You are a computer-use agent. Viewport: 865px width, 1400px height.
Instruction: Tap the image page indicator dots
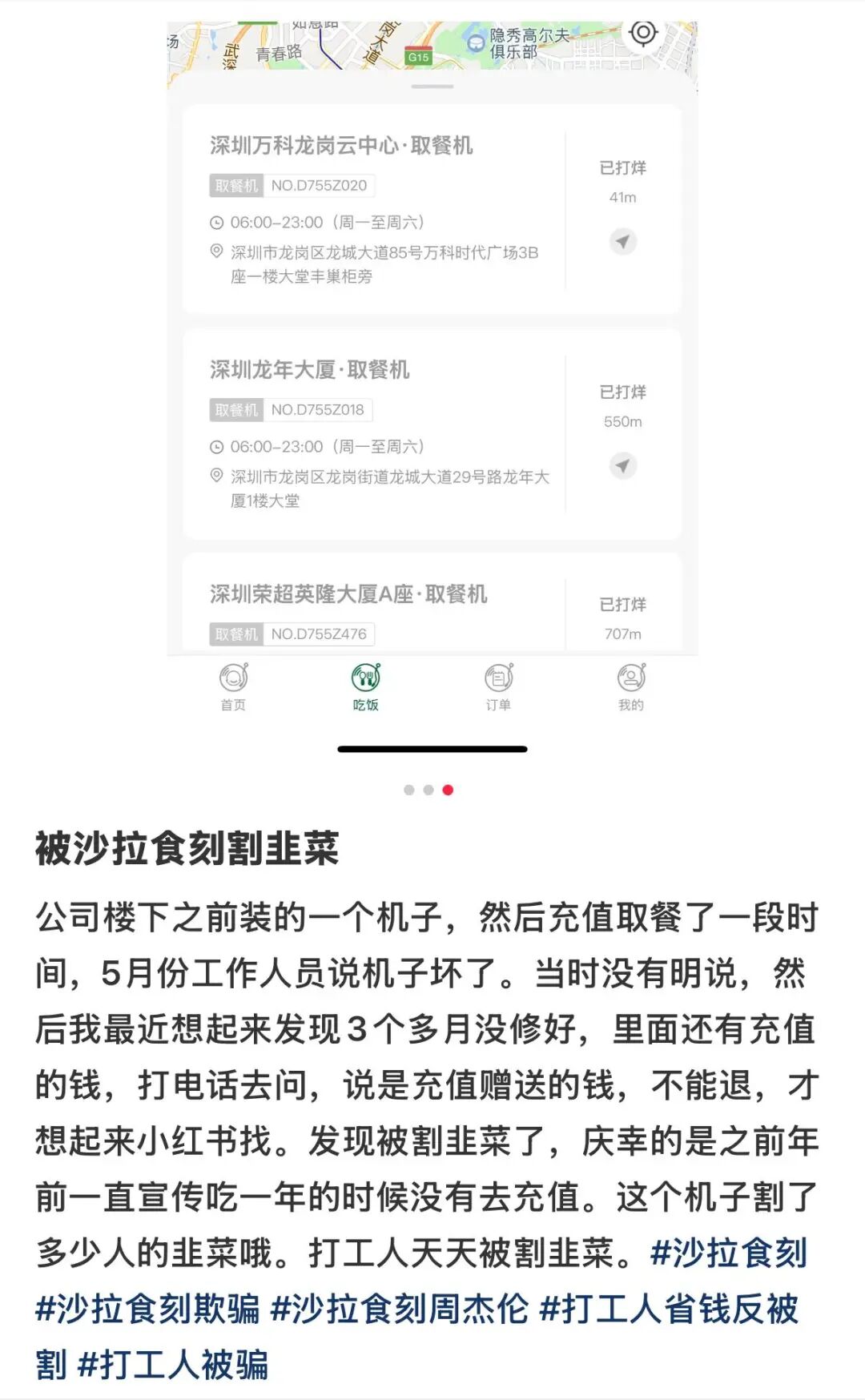click(428, 790)
